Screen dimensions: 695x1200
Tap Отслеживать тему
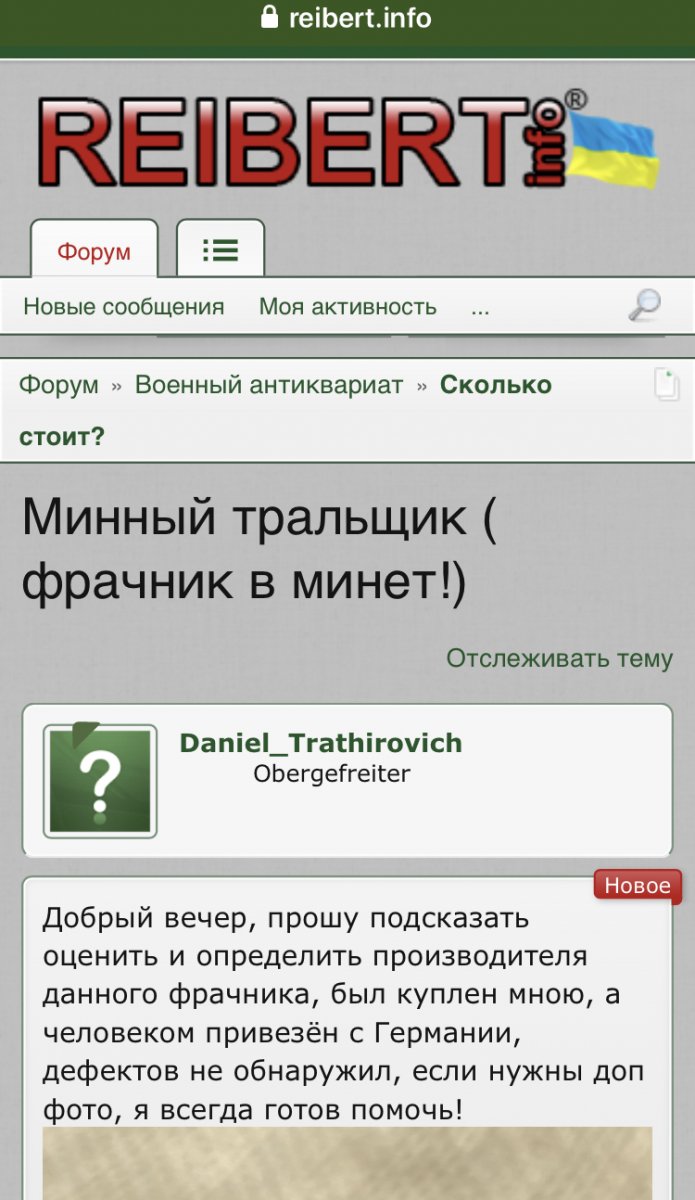[559, 659]
